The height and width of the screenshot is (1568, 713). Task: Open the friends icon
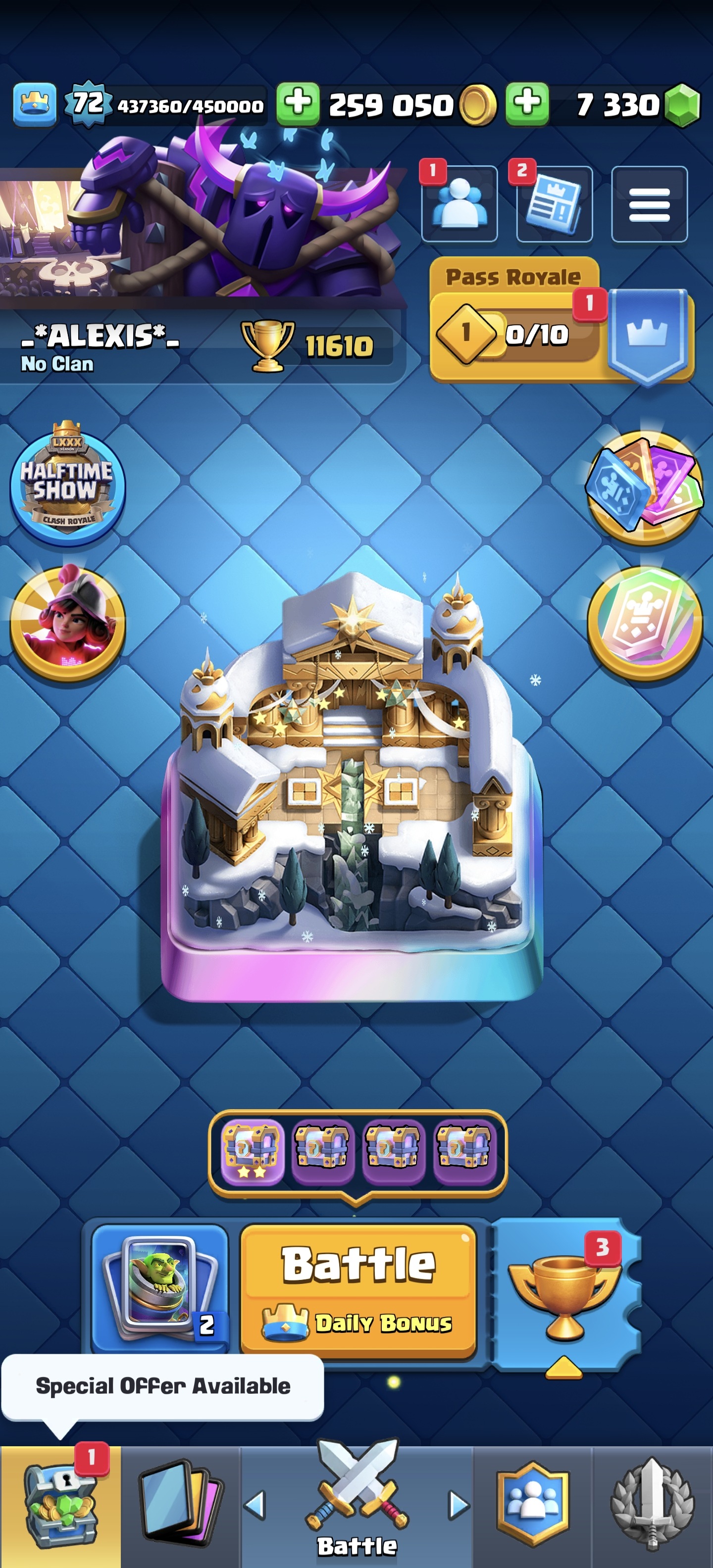[459, 204]
